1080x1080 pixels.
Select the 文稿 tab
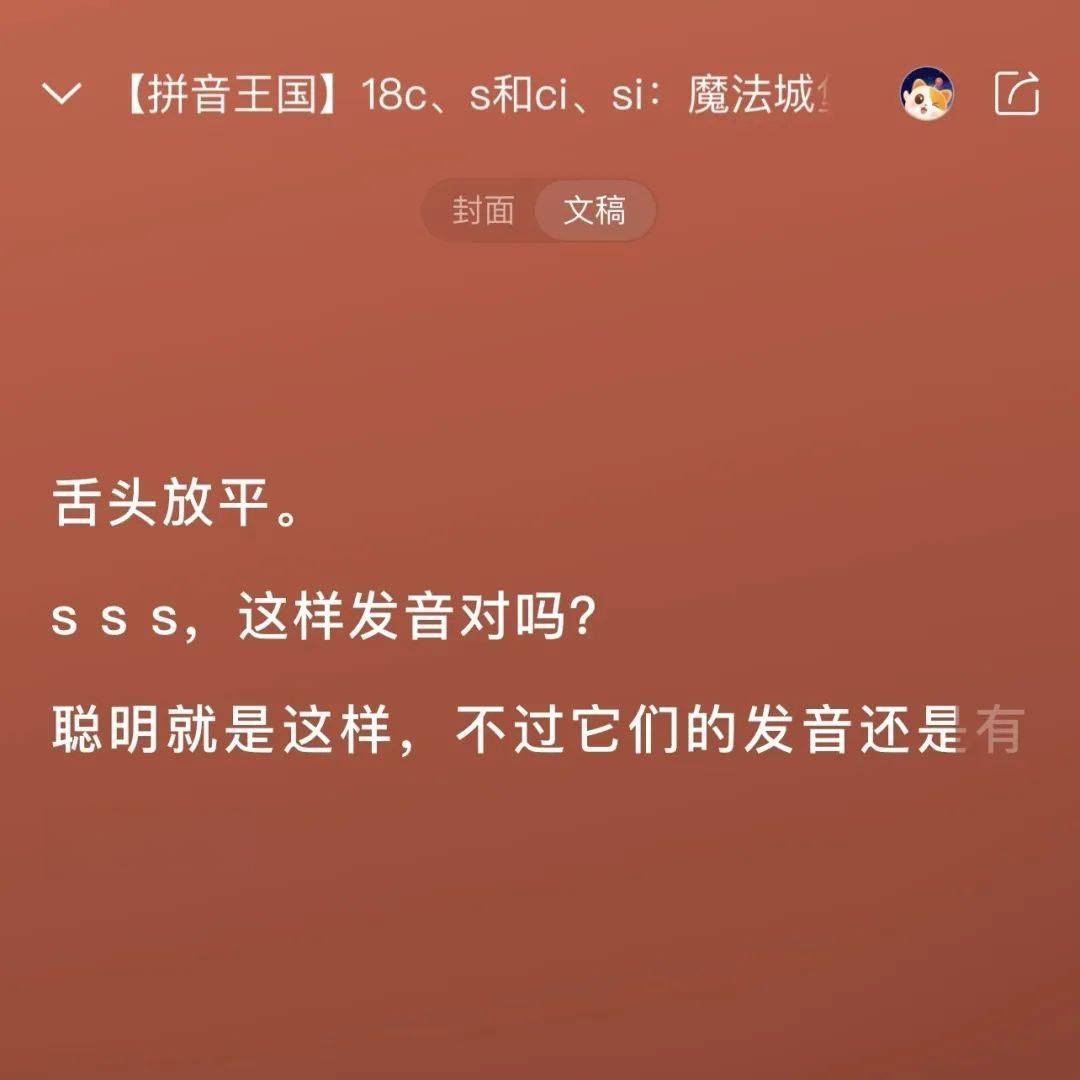pyautogui.click(x=594, y=210)
